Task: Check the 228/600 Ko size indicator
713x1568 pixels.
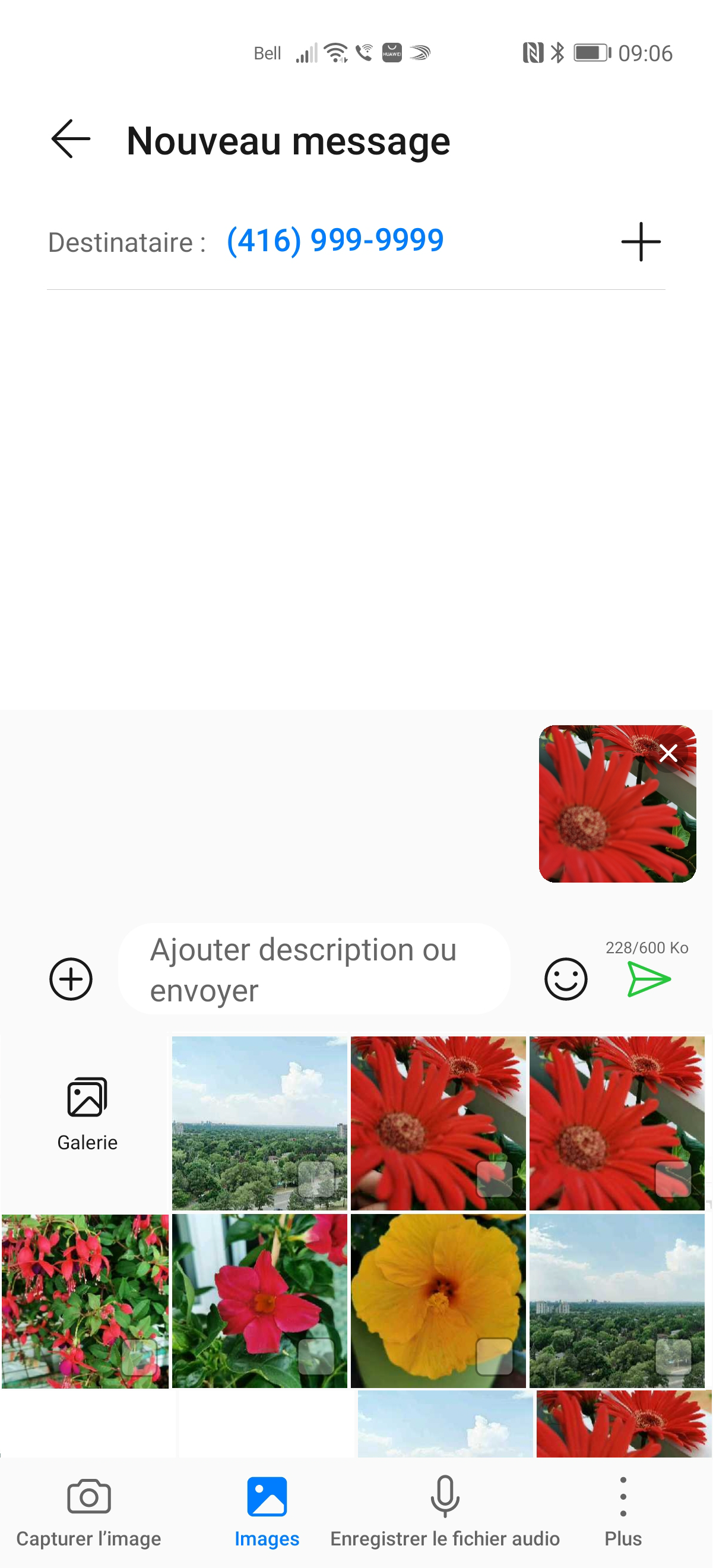Action: pos(646,947)
